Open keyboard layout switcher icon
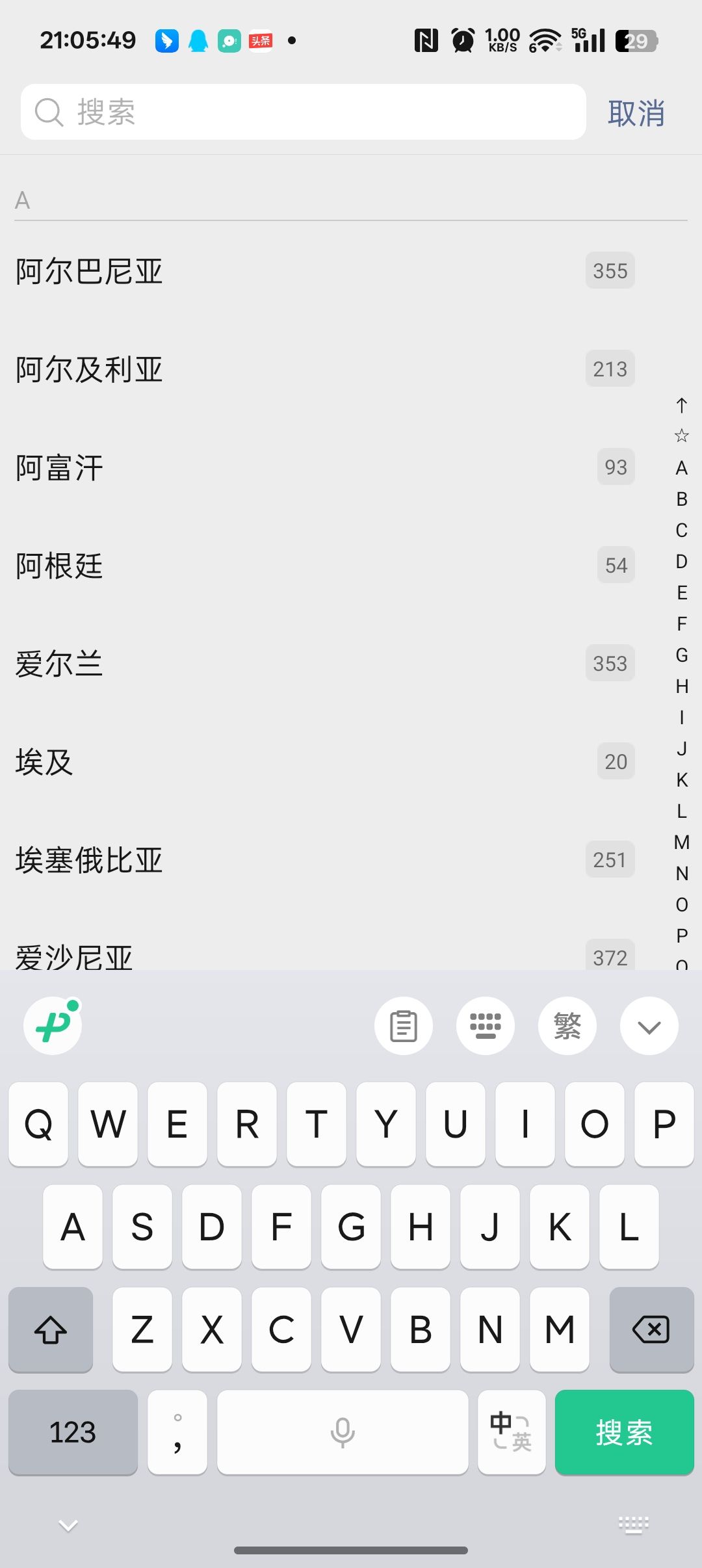Viewport: 702px width, 1568px height. (x=485, y=1026)
